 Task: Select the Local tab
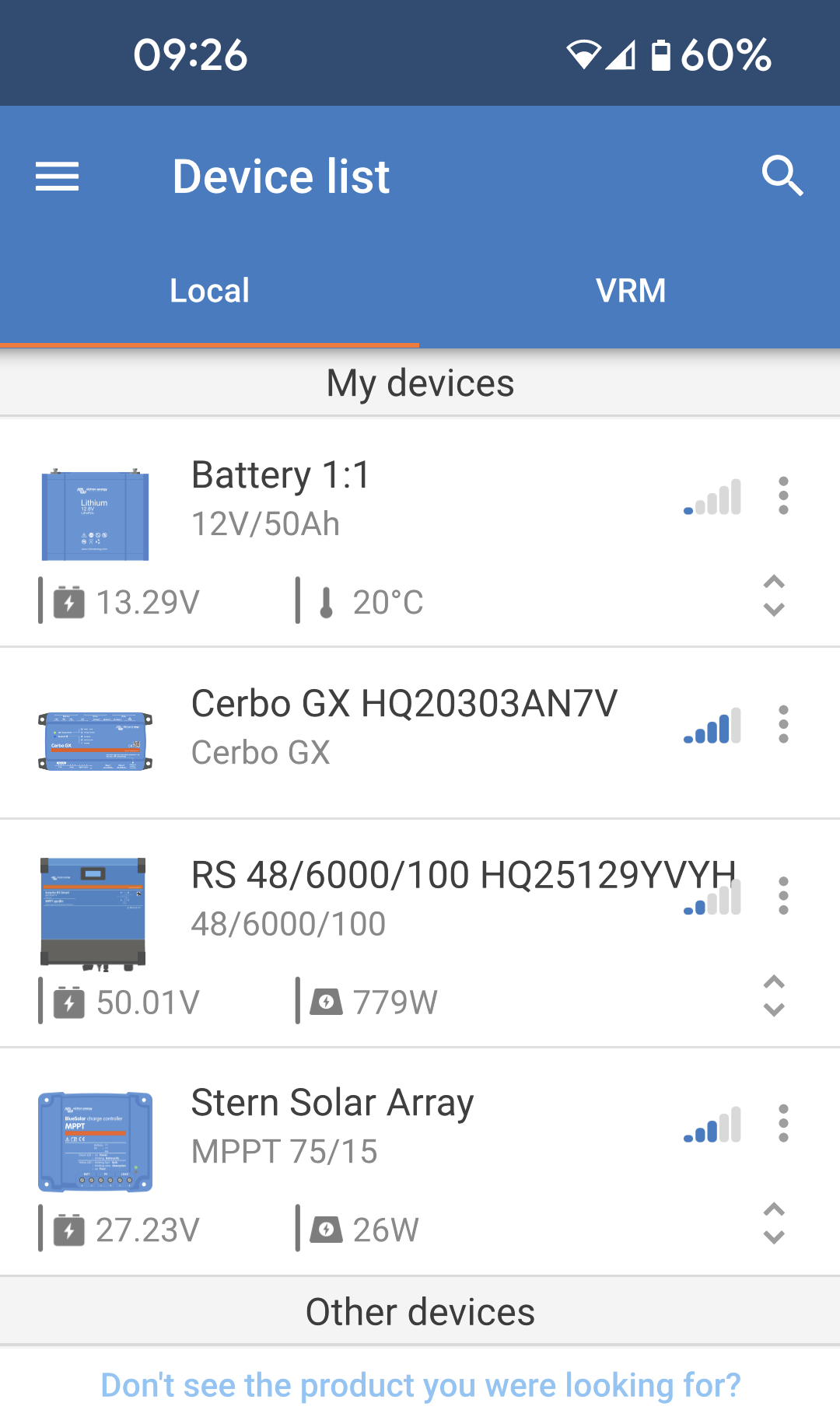[209, 289]
